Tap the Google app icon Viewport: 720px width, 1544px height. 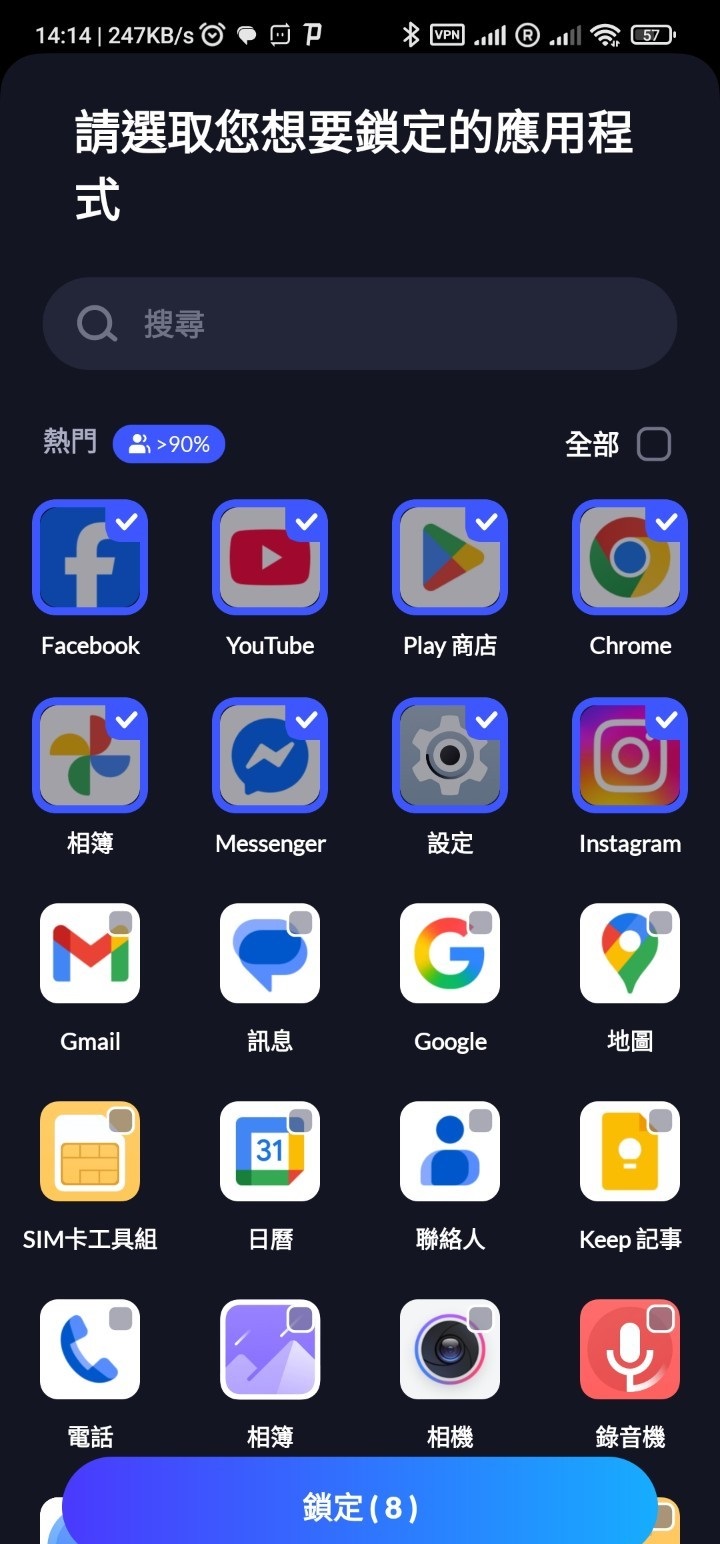(450, 953)
